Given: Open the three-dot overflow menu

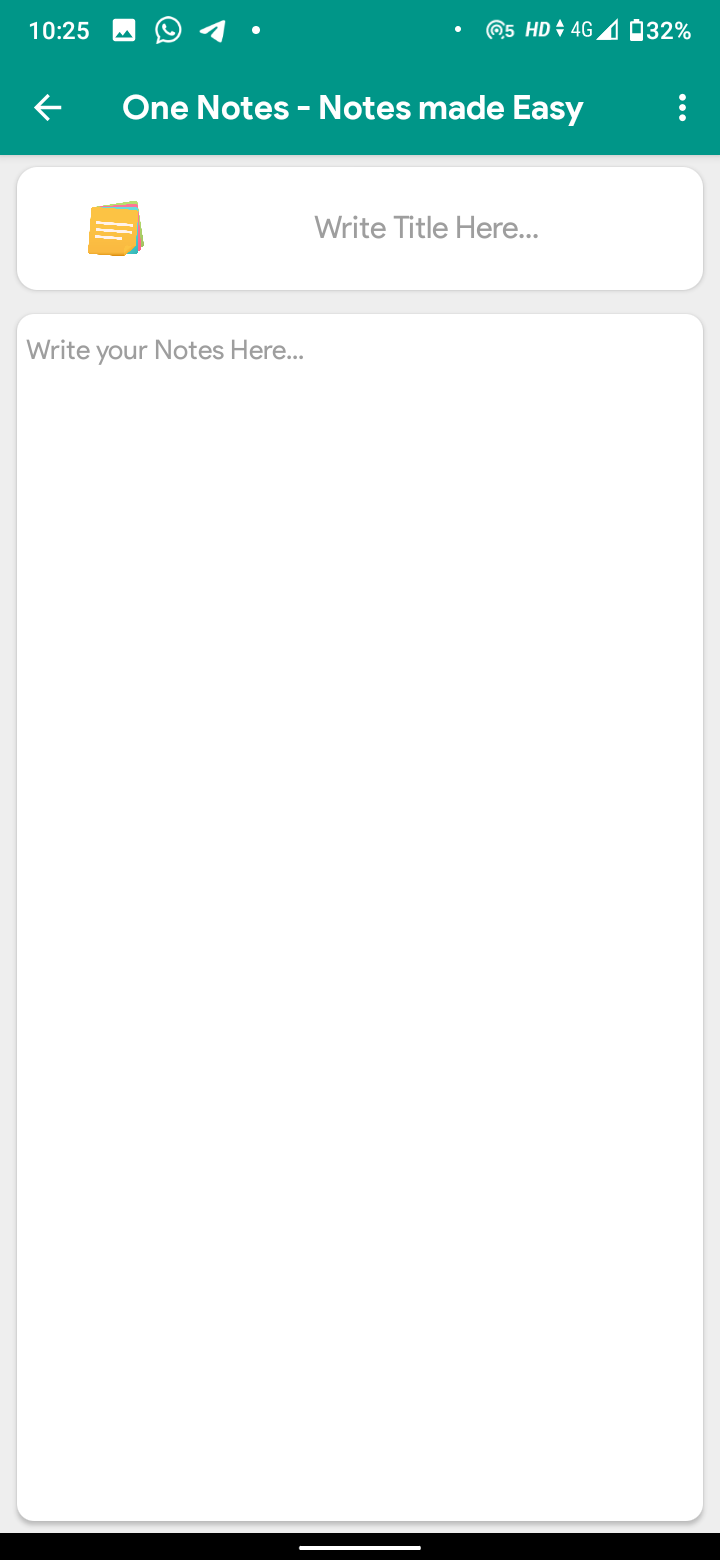Looking at the screenshot, I should (x=682, y=108).
